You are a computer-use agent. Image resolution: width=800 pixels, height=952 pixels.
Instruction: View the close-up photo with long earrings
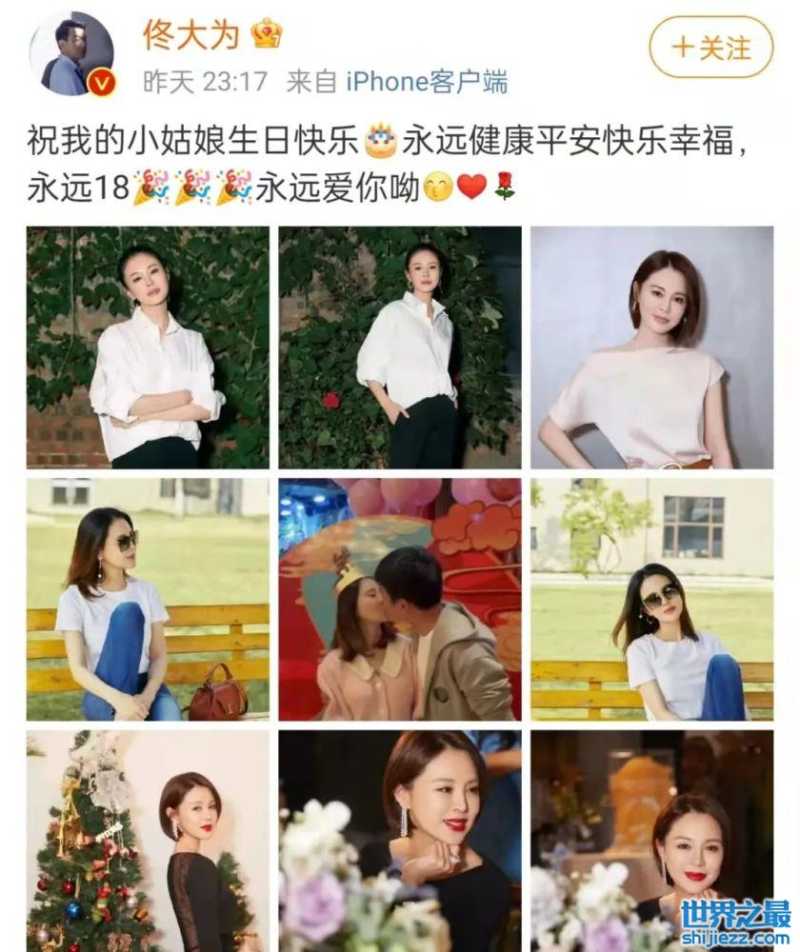[x=400, y=840]
